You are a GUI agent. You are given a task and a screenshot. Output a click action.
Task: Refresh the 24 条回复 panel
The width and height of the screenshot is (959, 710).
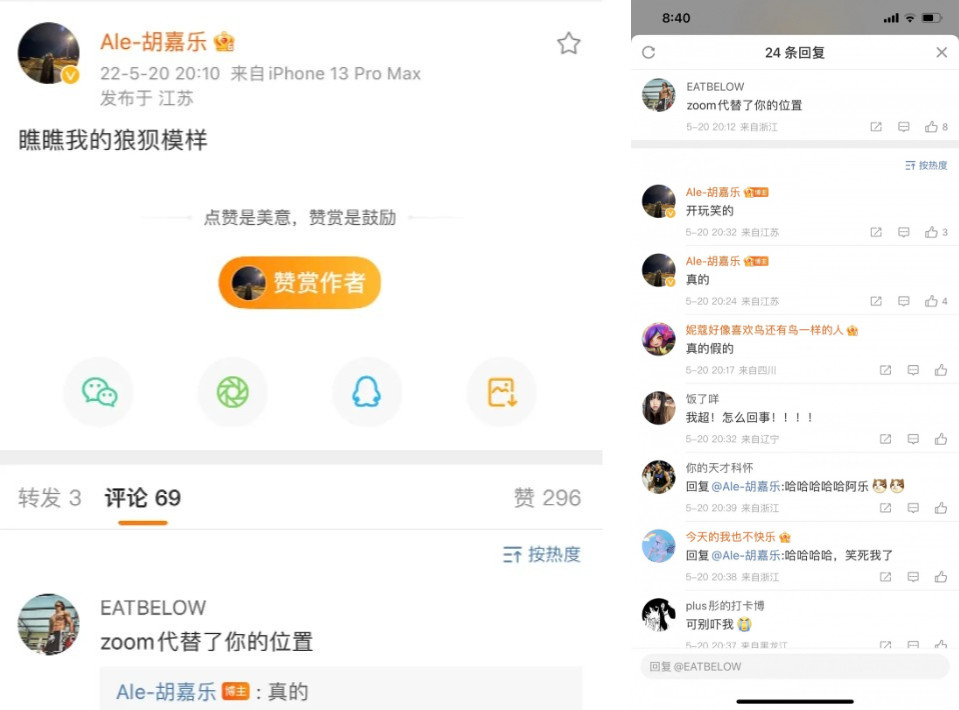pyautogui.click(x=648, y=52)
